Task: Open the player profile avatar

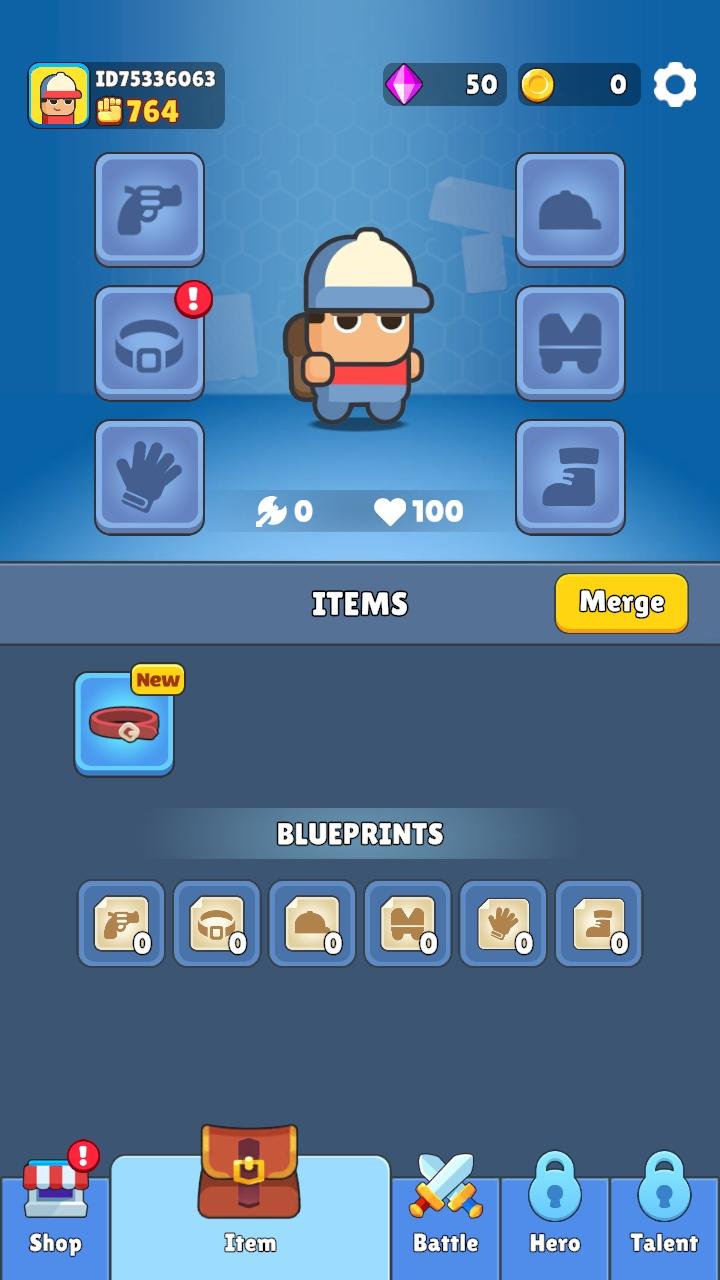Action: coord(59,96)
